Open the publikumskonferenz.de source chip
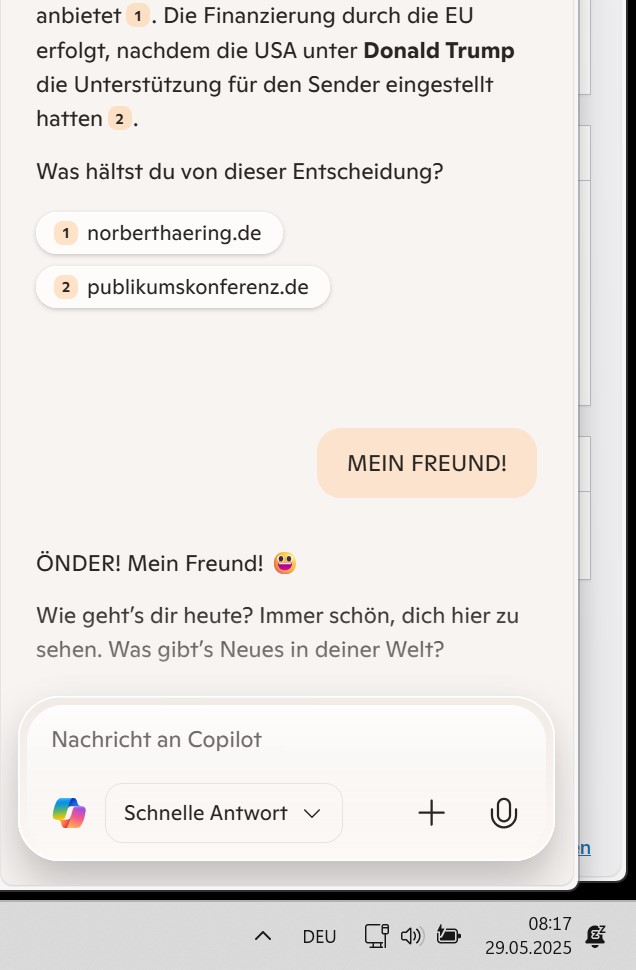This screenshot has height=970, width=636. tap(182, 288)
